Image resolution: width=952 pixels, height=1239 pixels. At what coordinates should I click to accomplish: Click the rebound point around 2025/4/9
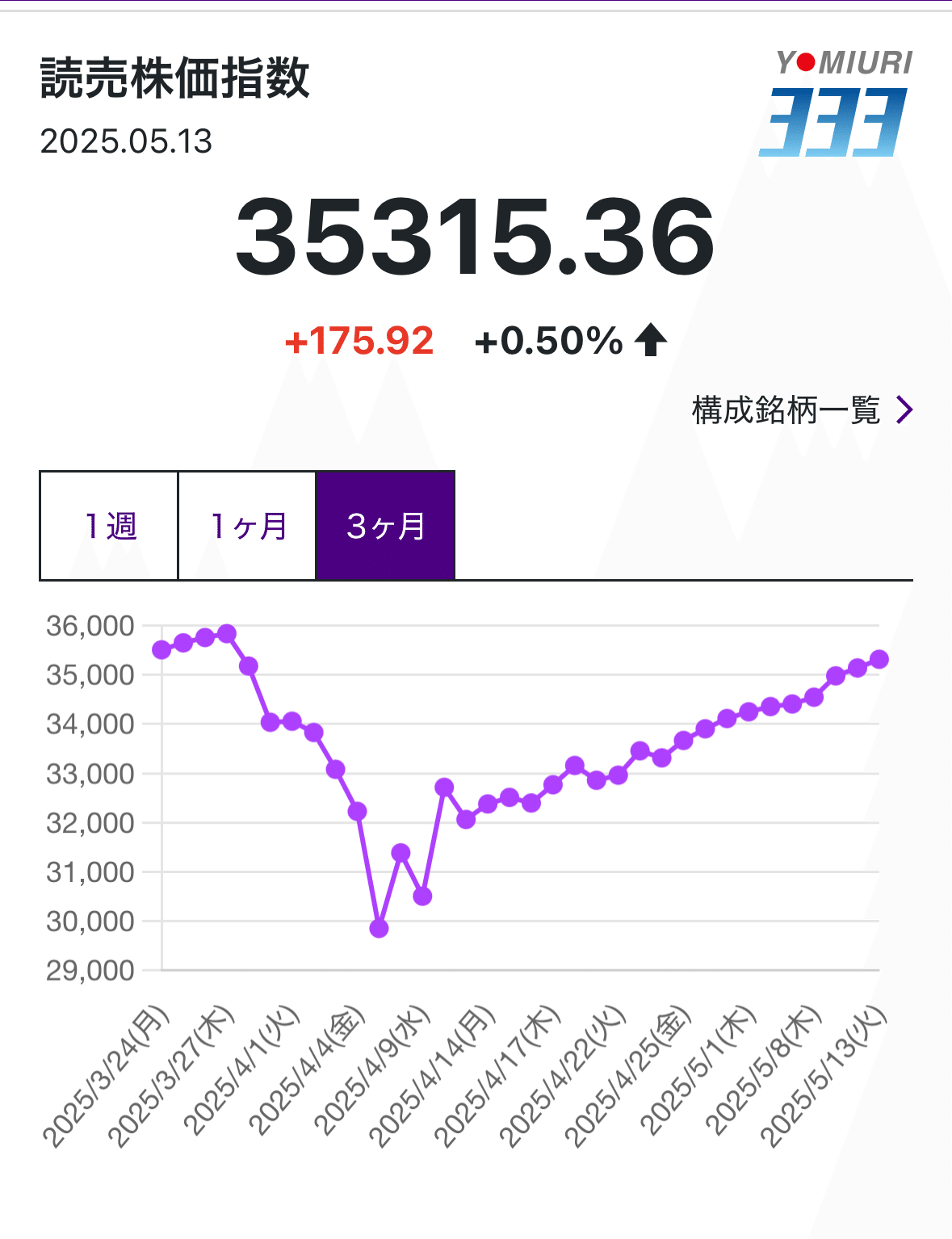click(x=399, y=852)
